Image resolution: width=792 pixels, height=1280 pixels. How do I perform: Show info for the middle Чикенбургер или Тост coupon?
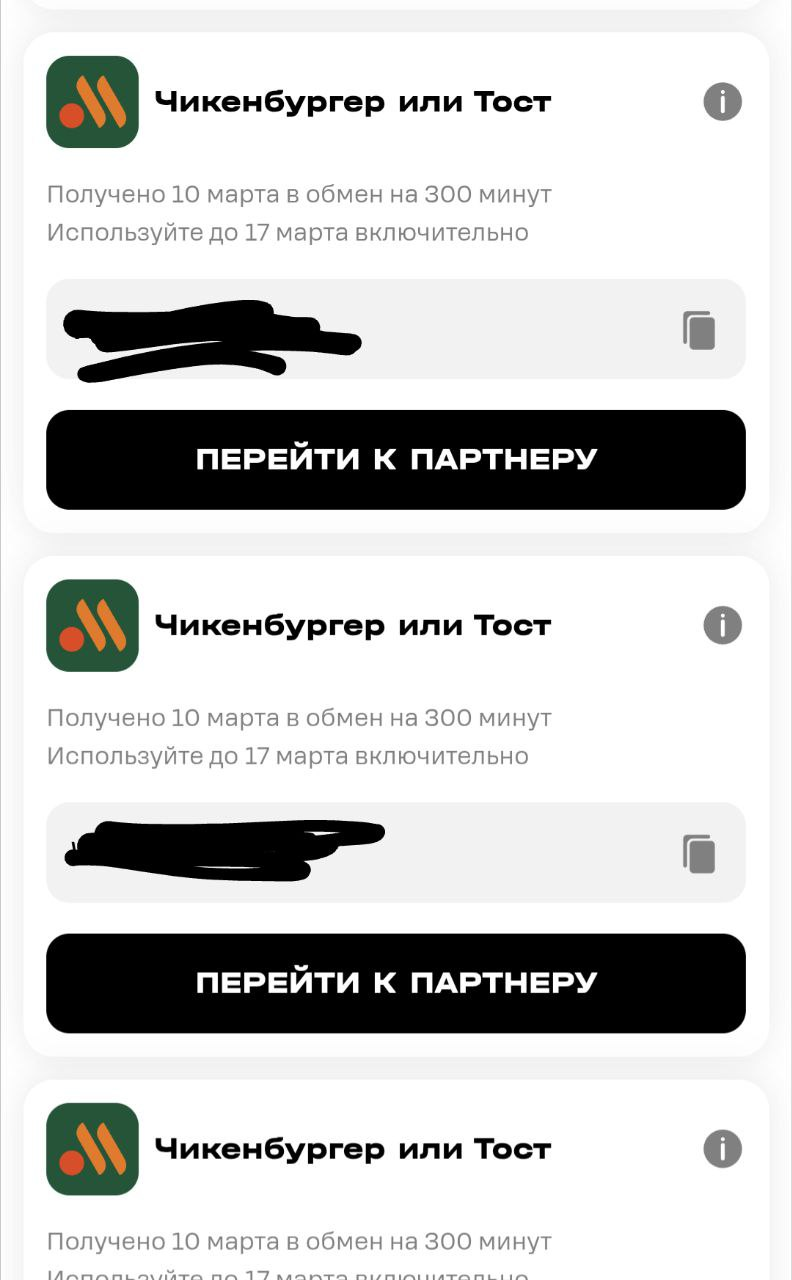click(722, 625)
